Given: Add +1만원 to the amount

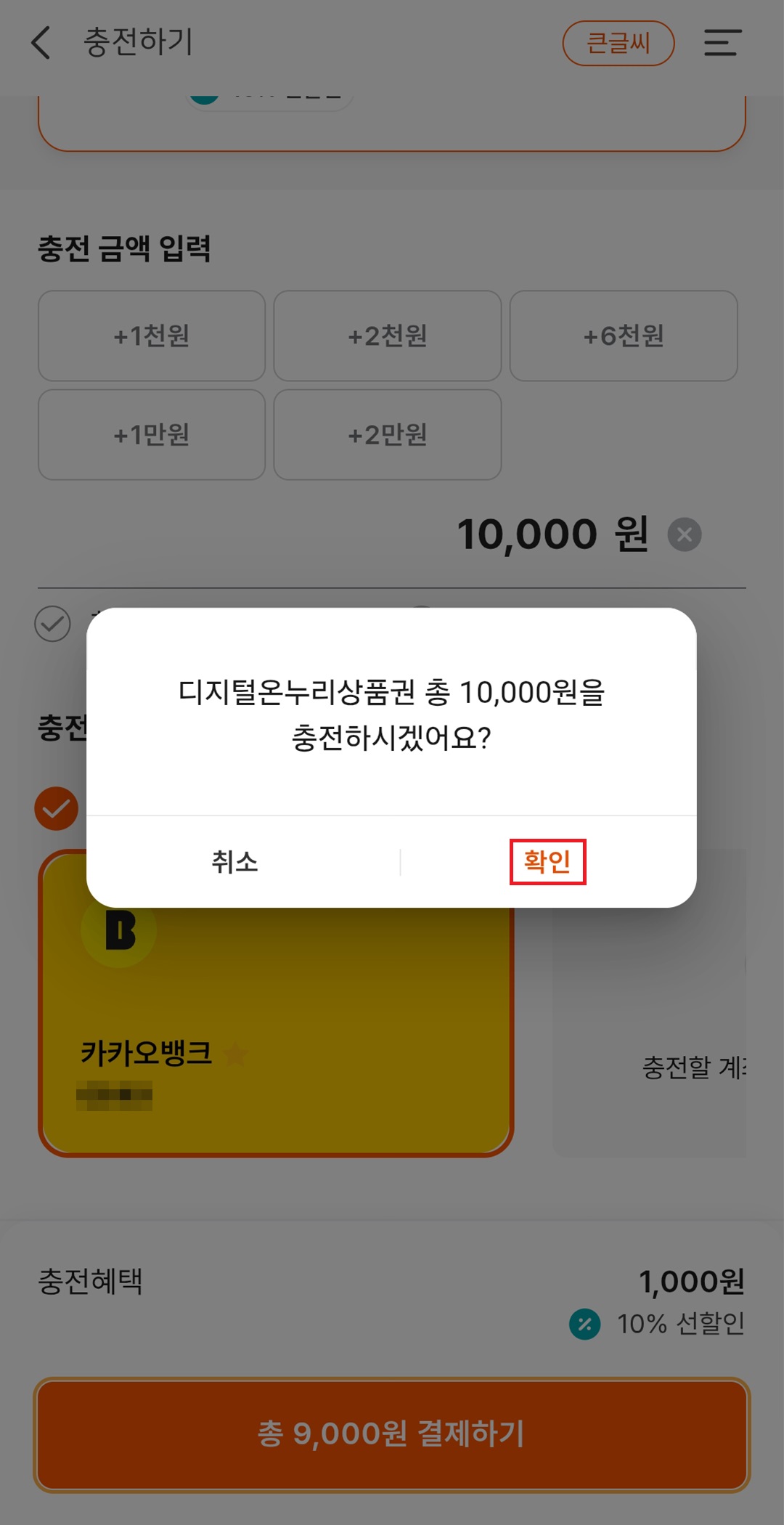Looking at the screenshot, I should point(152,435).
